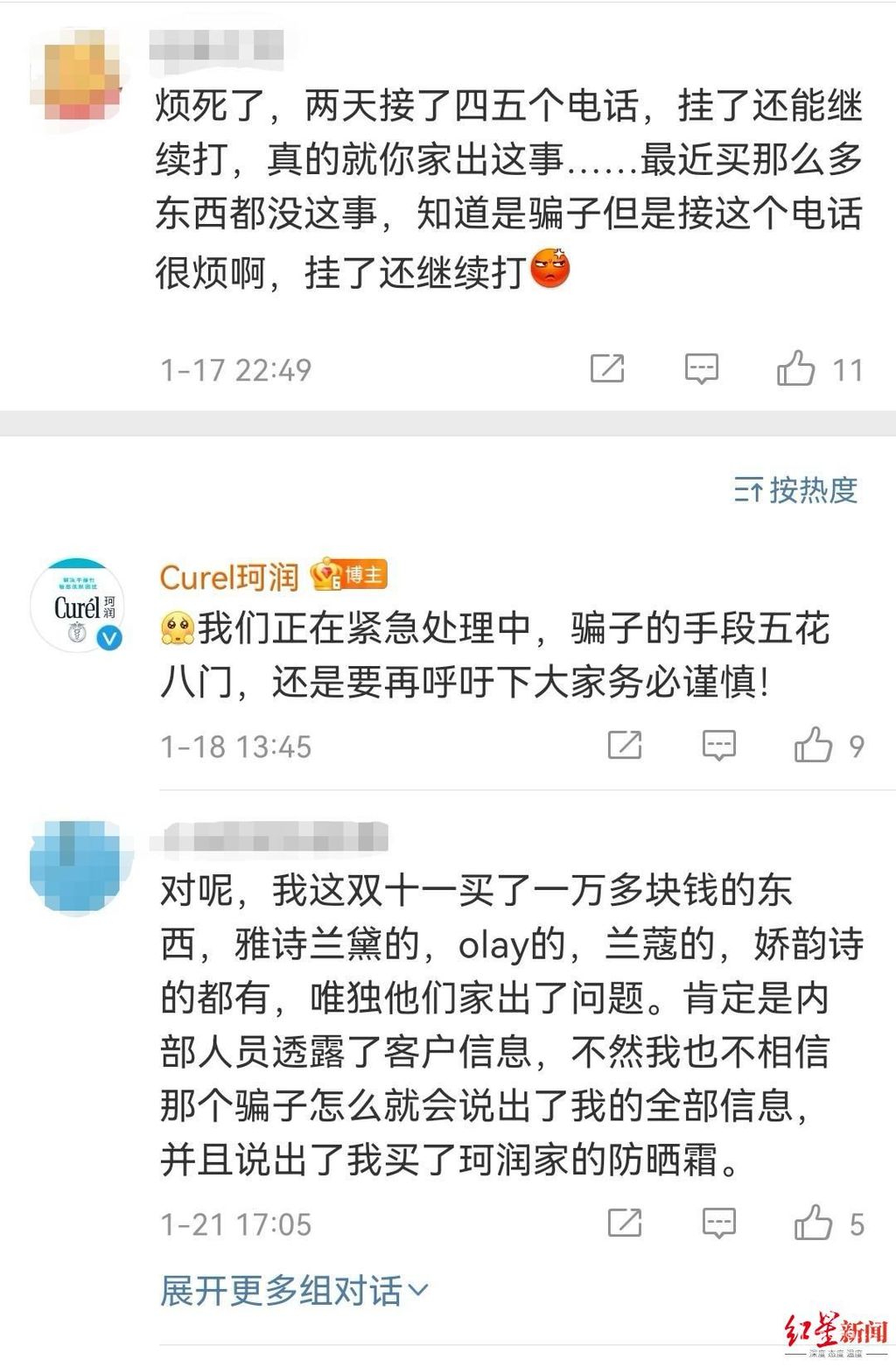Viewport: 896px width, 1367px height.
Task: Like the comment with 5 likes
Action: 813,1223
